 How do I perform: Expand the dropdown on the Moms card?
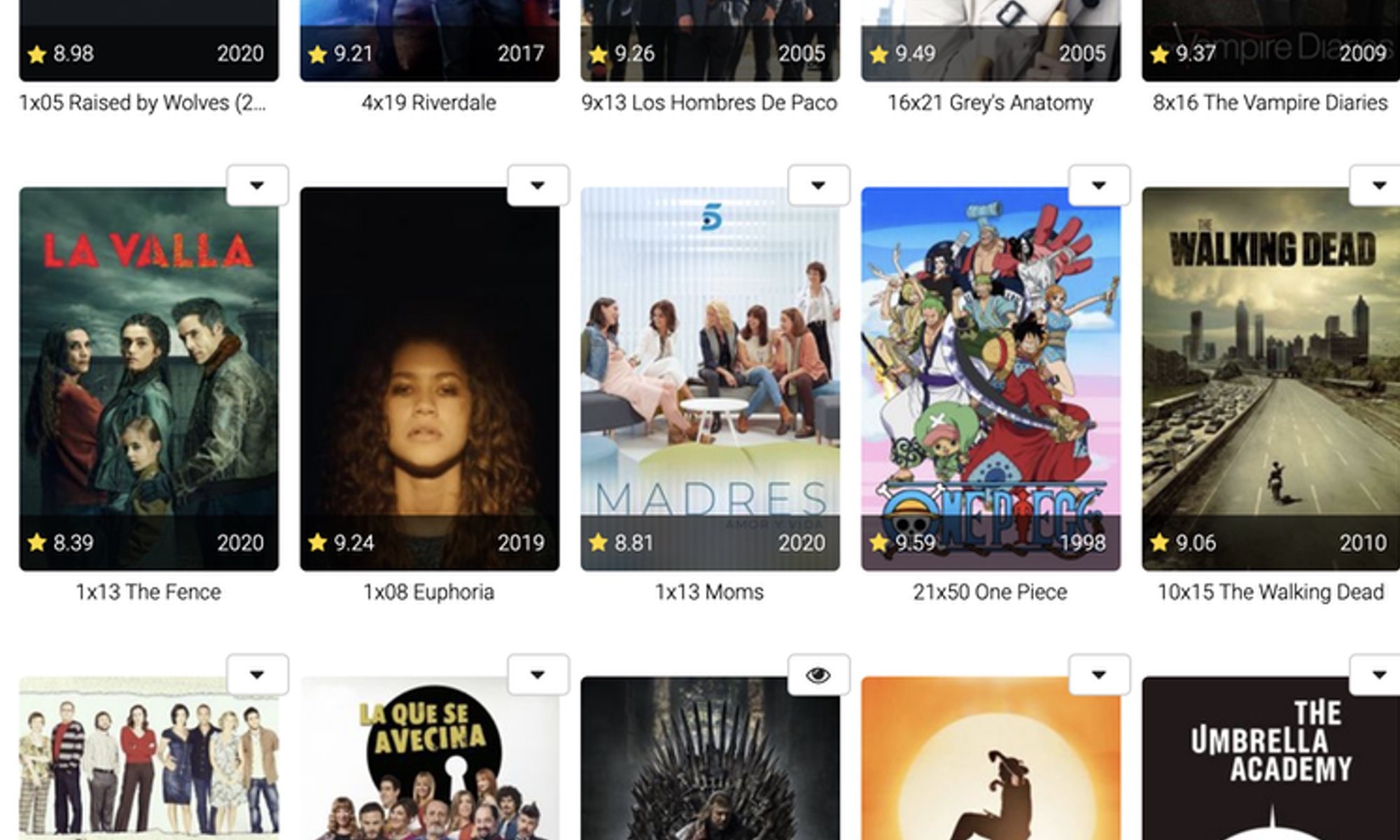tap(818, 185)
